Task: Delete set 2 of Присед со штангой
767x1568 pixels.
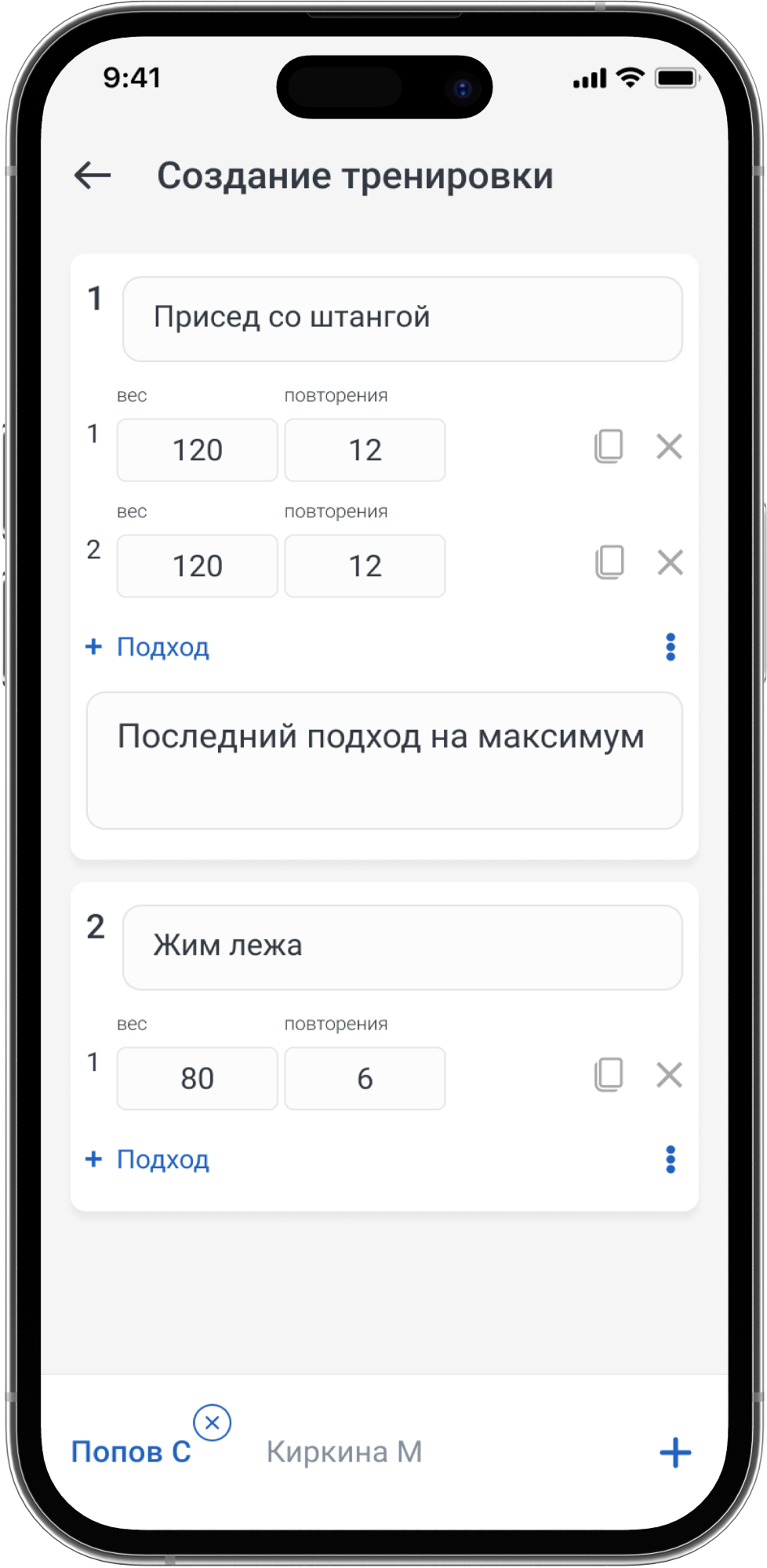Action: click(x=670, y=563)
